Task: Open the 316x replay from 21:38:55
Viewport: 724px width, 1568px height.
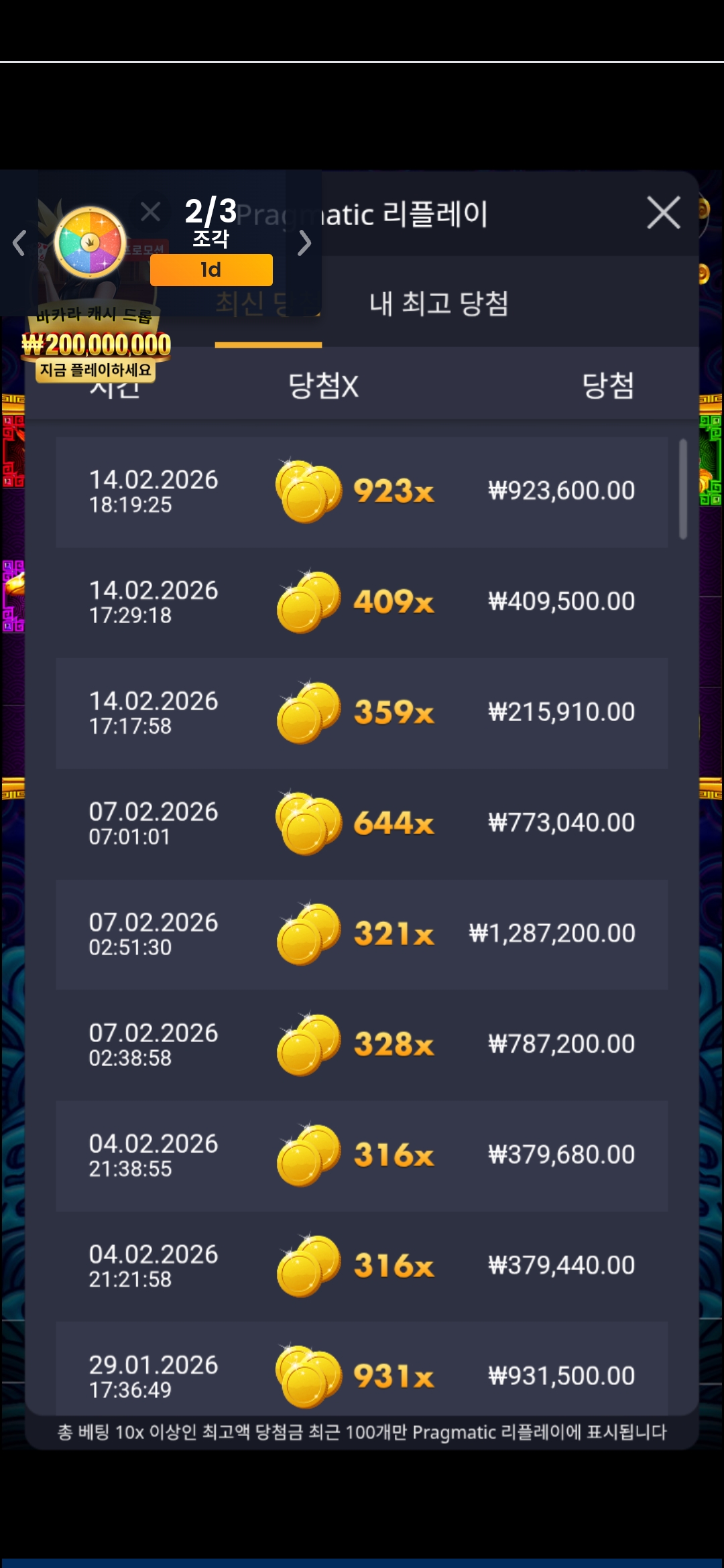Action: [361, 1155]
